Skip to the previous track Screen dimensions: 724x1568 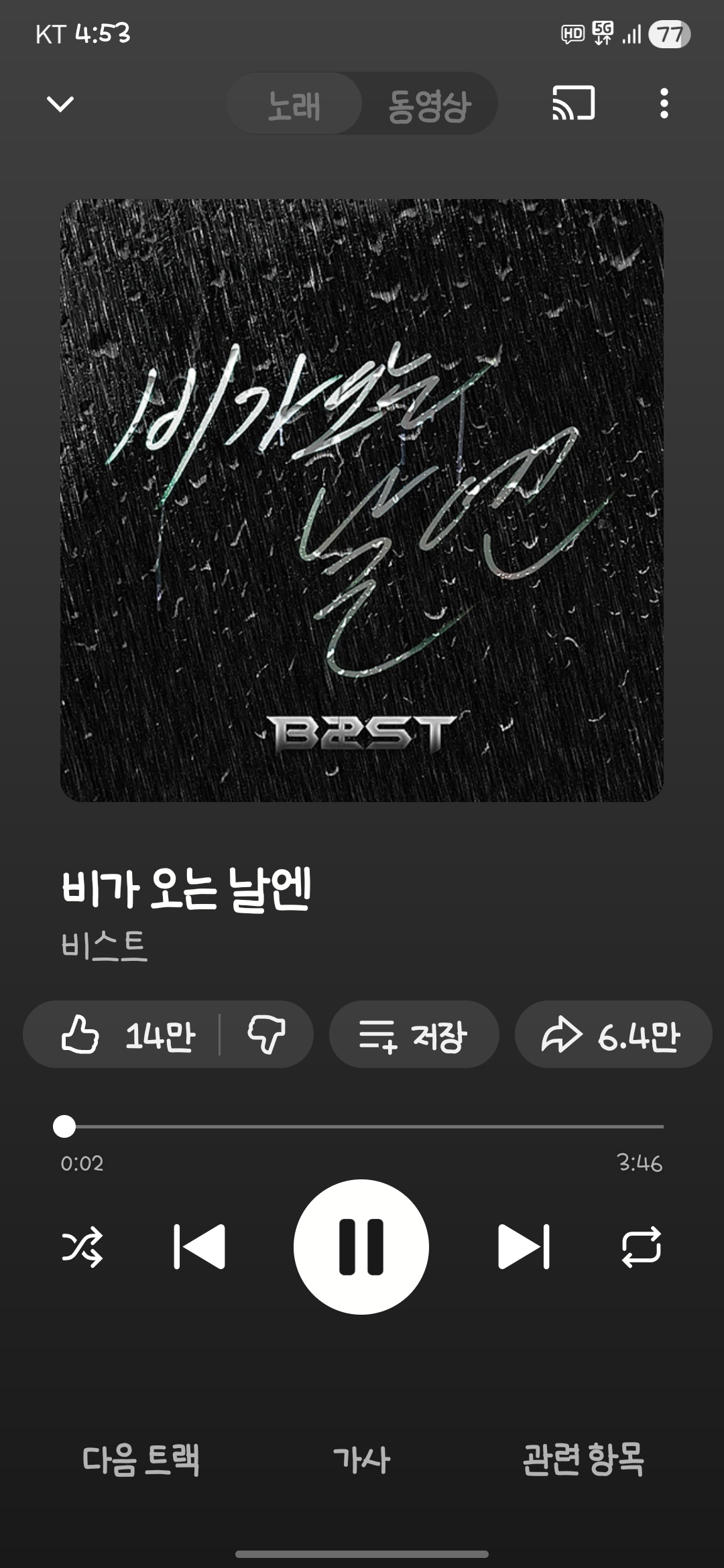(199, 1247)
